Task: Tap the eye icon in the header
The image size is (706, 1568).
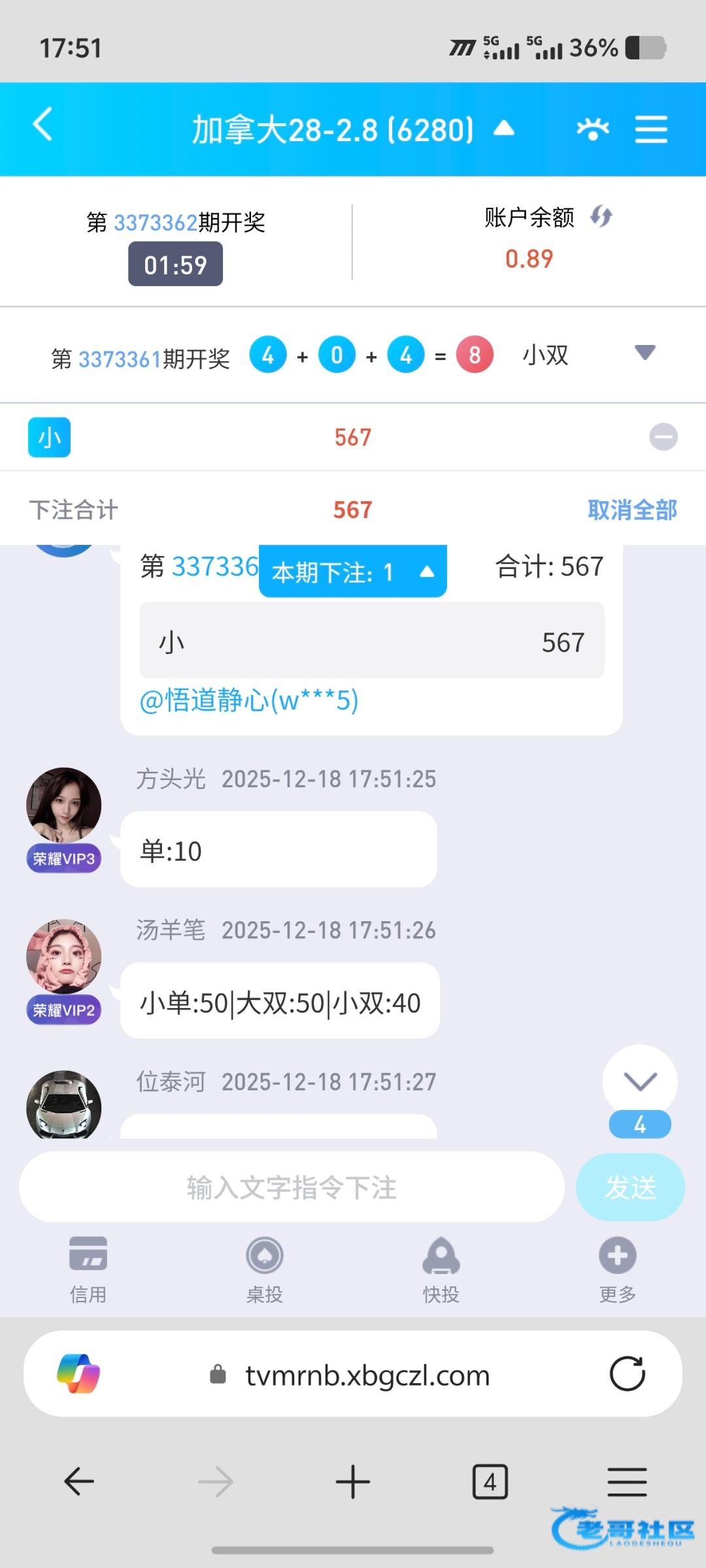Action: pos(593,129)
